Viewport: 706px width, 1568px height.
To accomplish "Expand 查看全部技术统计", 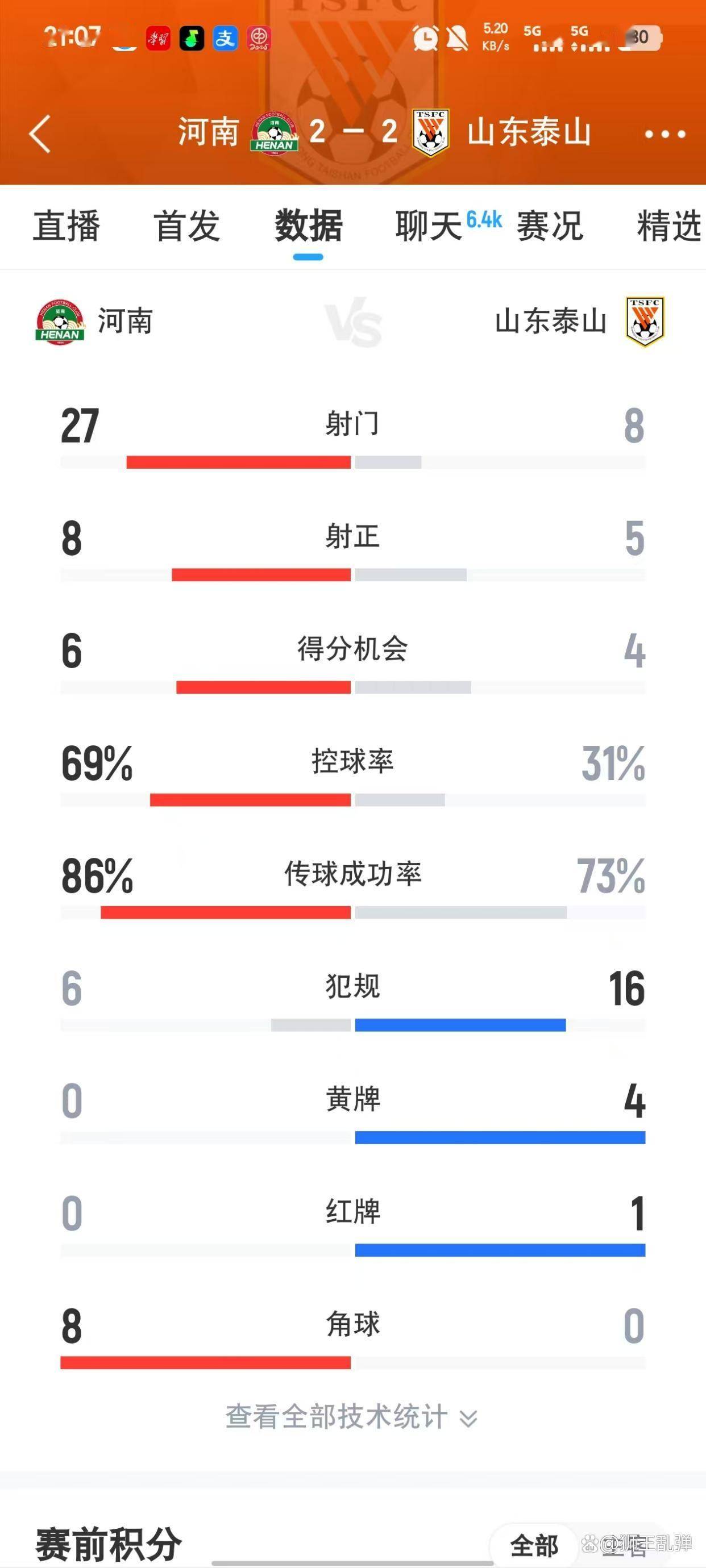I will pos(351,1417).
